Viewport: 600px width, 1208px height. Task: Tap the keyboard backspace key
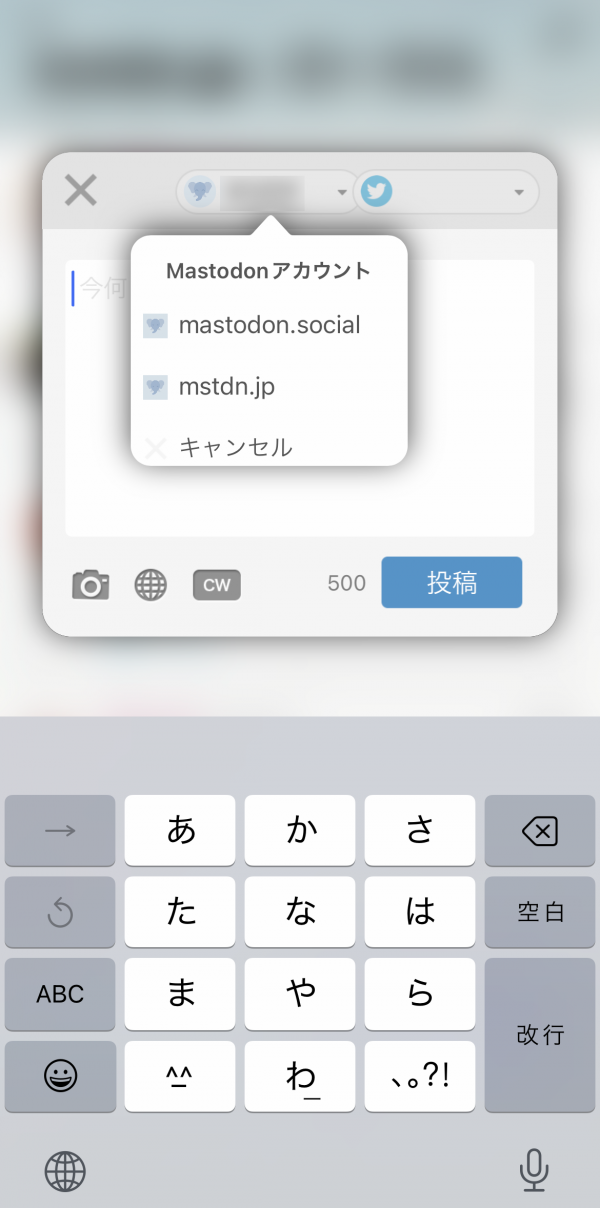point(540,831)
